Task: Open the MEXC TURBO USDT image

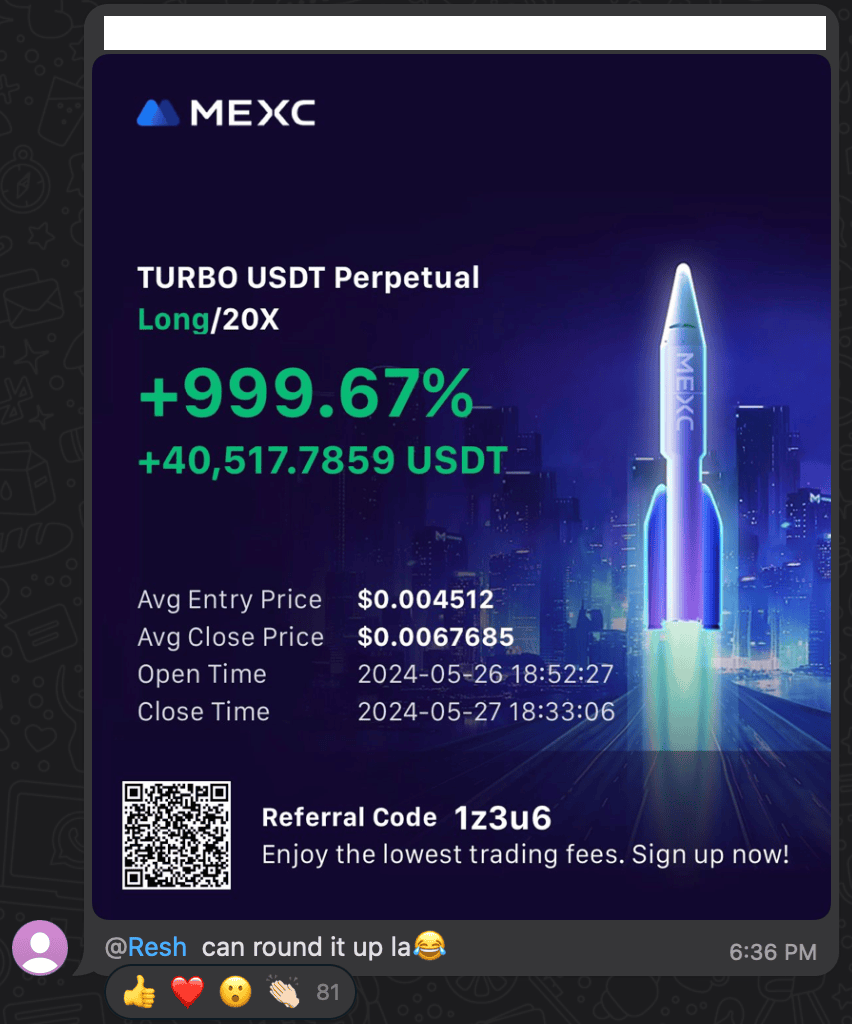Action: click(461, 486)
